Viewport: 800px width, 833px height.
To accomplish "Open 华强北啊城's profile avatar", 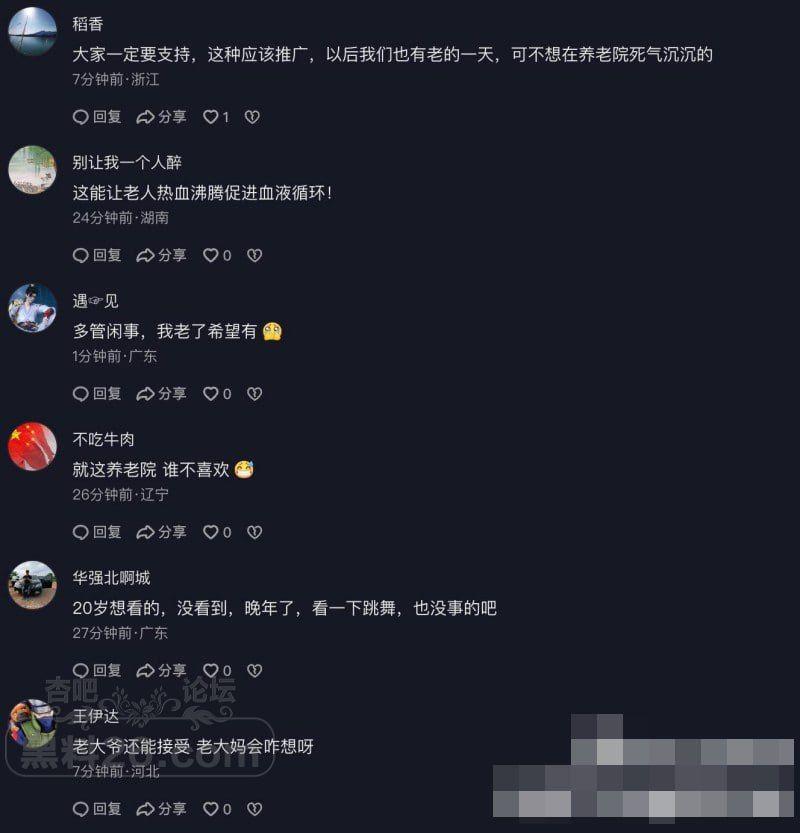I will tap(32, 585).
